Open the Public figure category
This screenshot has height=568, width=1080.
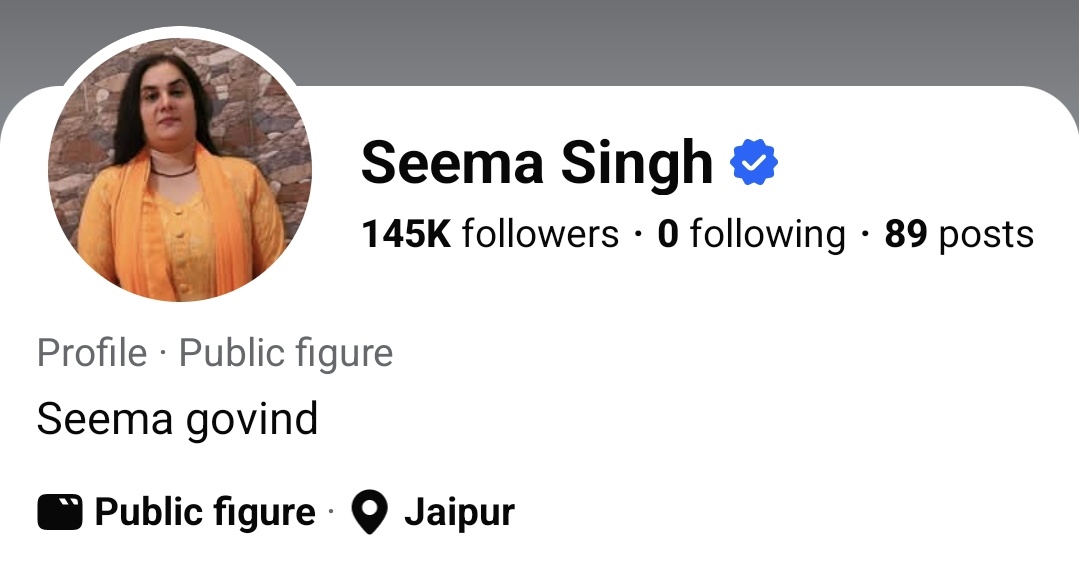click(204, 512)
